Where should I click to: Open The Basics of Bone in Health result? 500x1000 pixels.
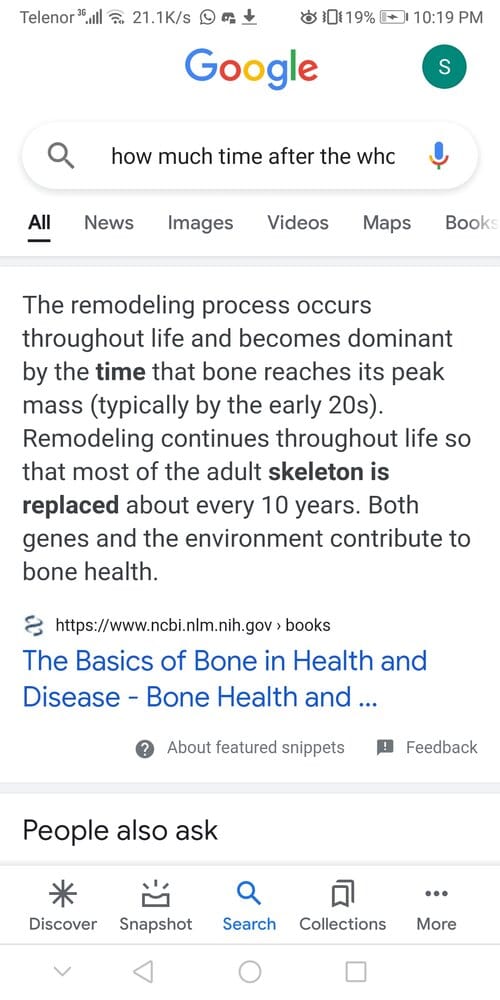point(224,679)
